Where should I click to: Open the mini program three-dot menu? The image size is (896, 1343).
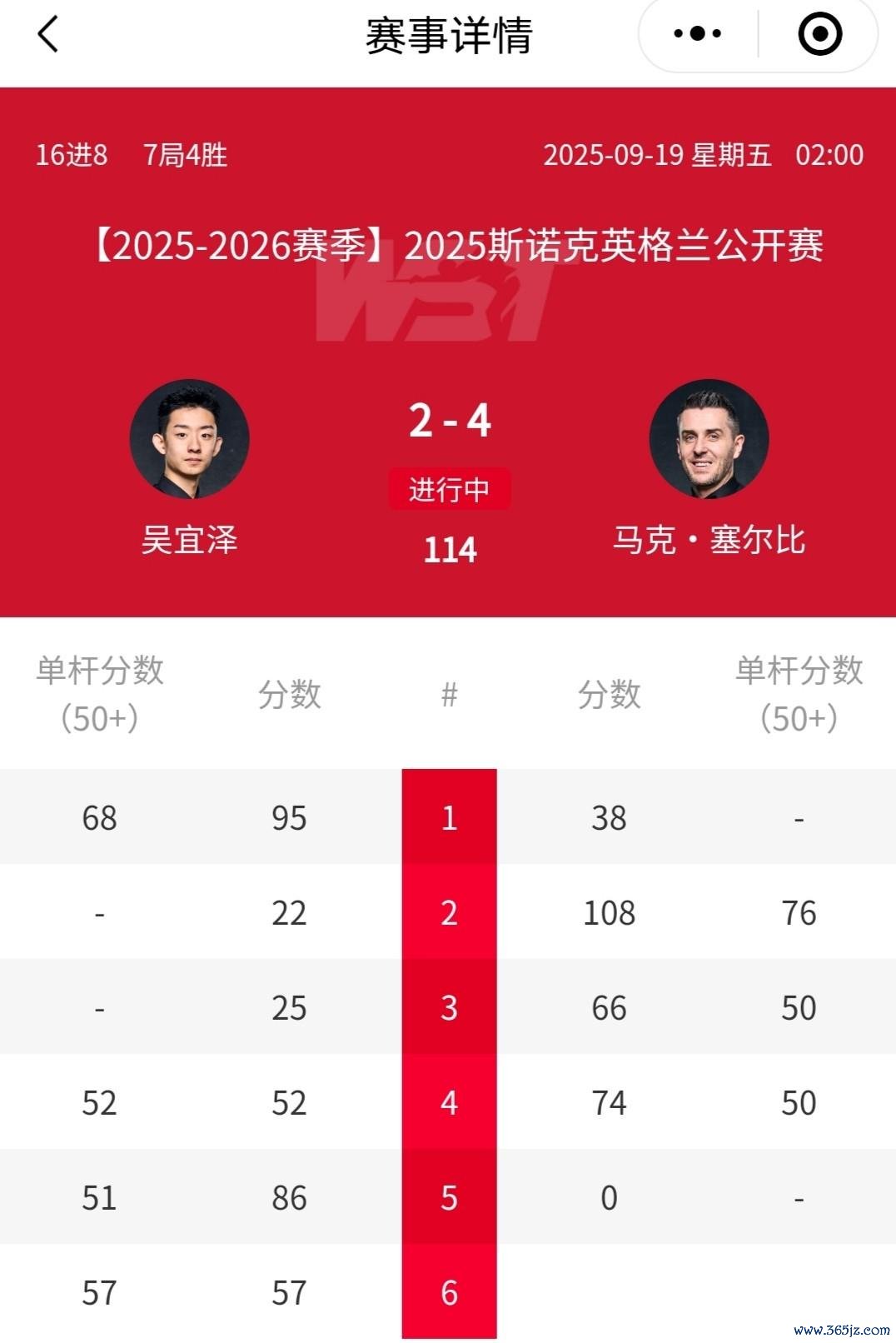point(698,34)
